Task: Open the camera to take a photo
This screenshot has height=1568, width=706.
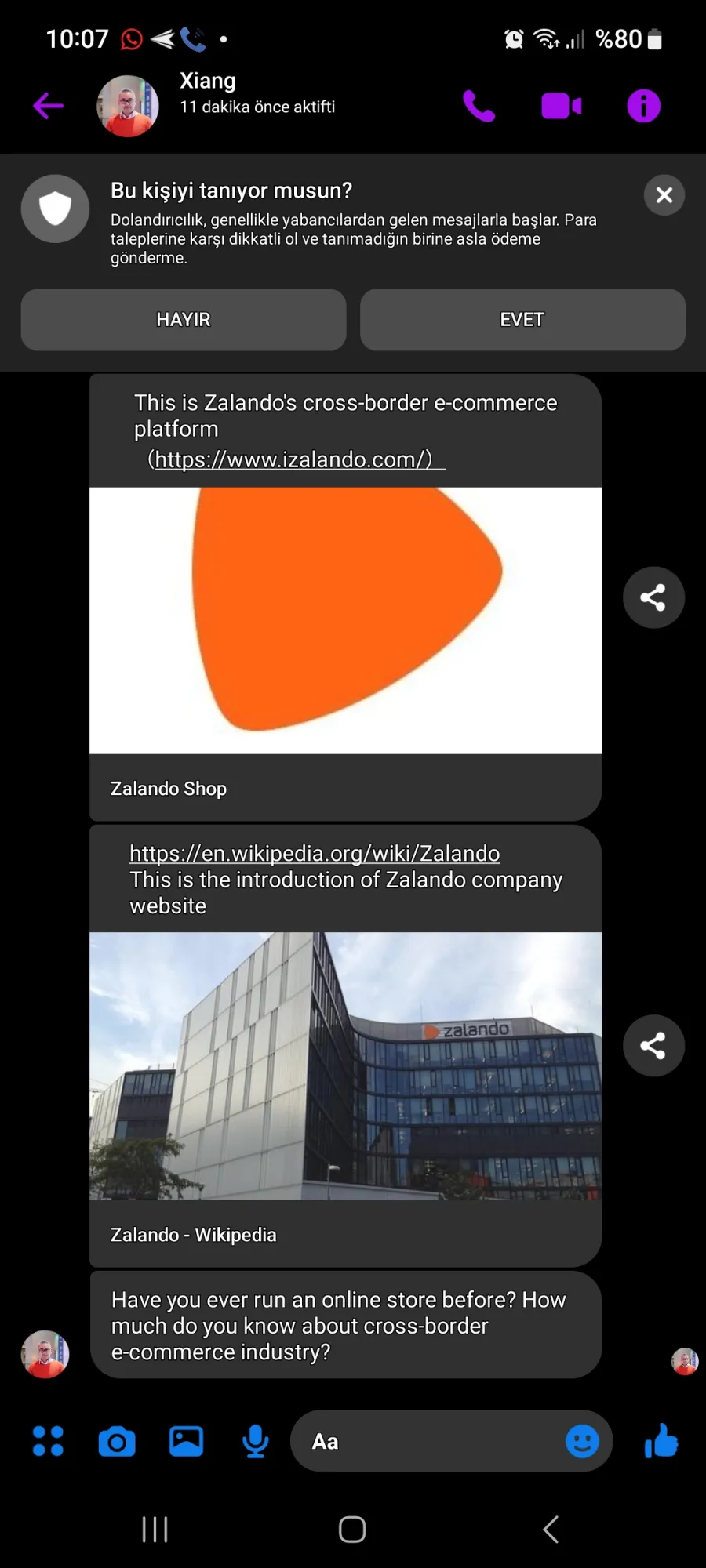Action: point(117,1441)
